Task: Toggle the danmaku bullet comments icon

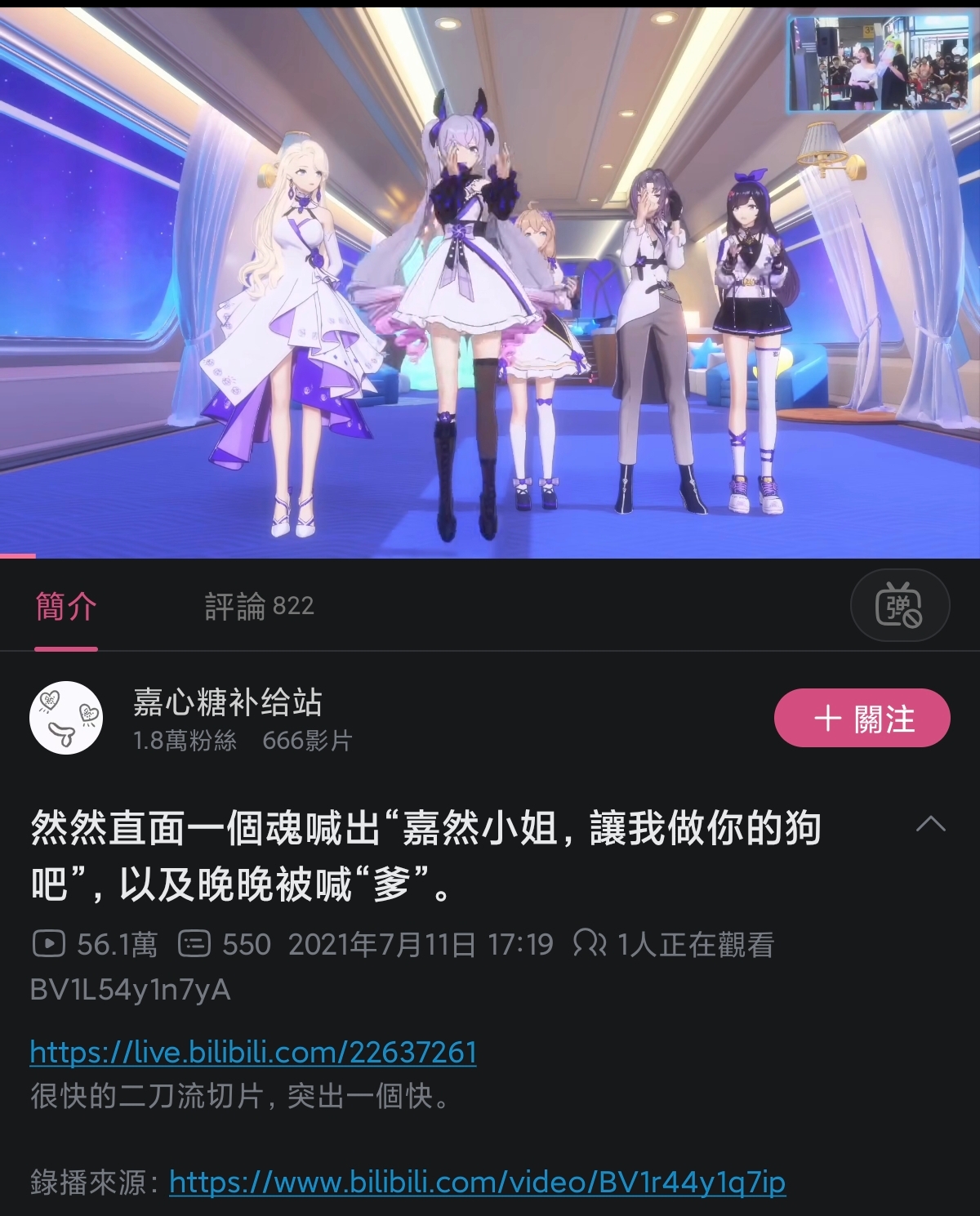Action: pos(899,605)
